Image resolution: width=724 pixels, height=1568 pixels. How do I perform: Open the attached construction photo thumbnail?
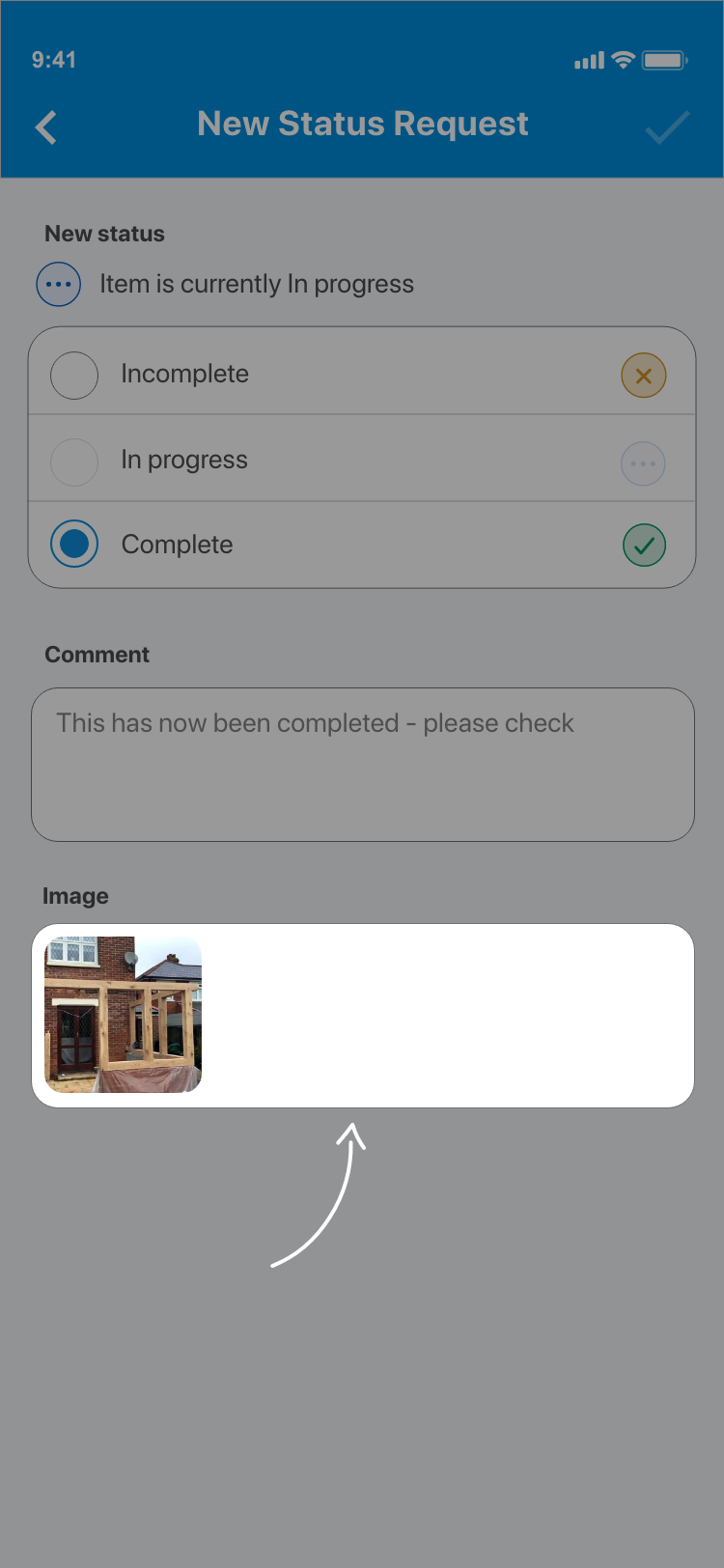coord(124,1014)
